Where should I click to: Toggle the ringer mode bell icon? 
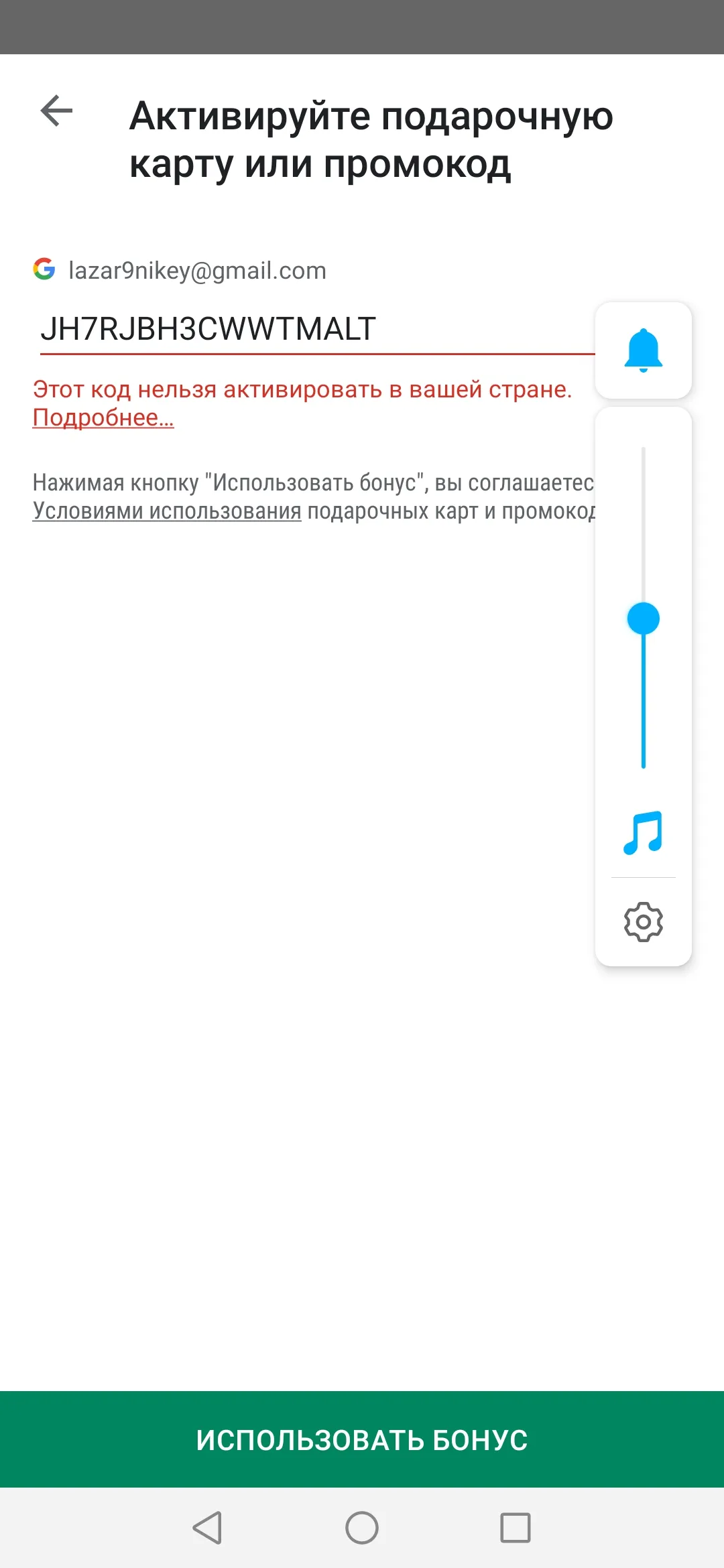pos(643,350)
